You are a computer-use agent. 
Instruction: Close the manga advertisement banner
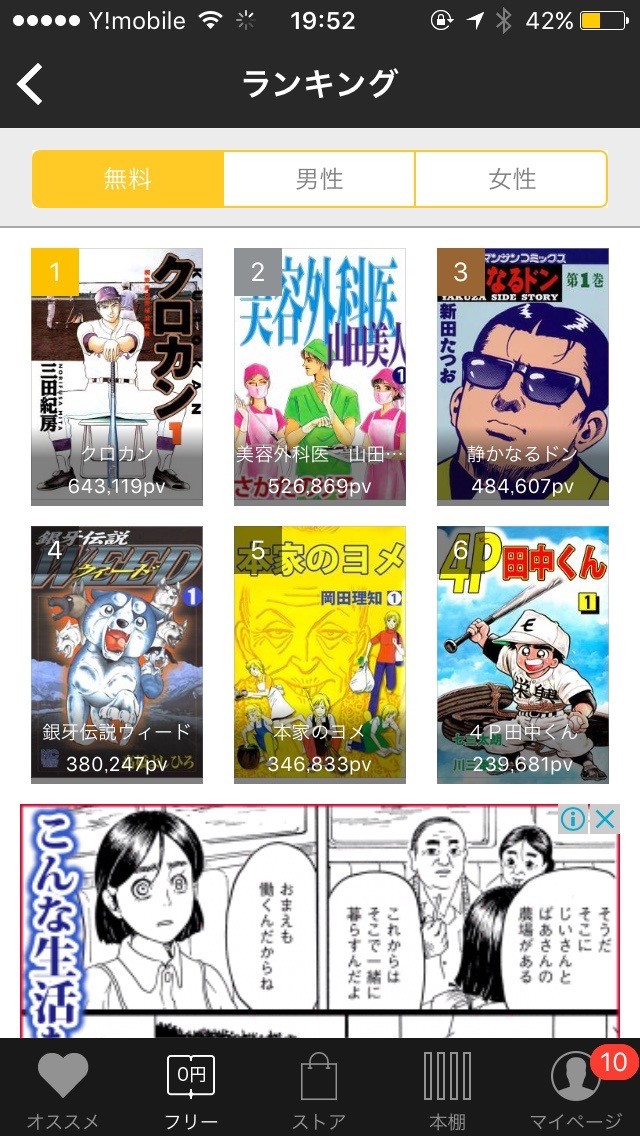coord(605,820)
